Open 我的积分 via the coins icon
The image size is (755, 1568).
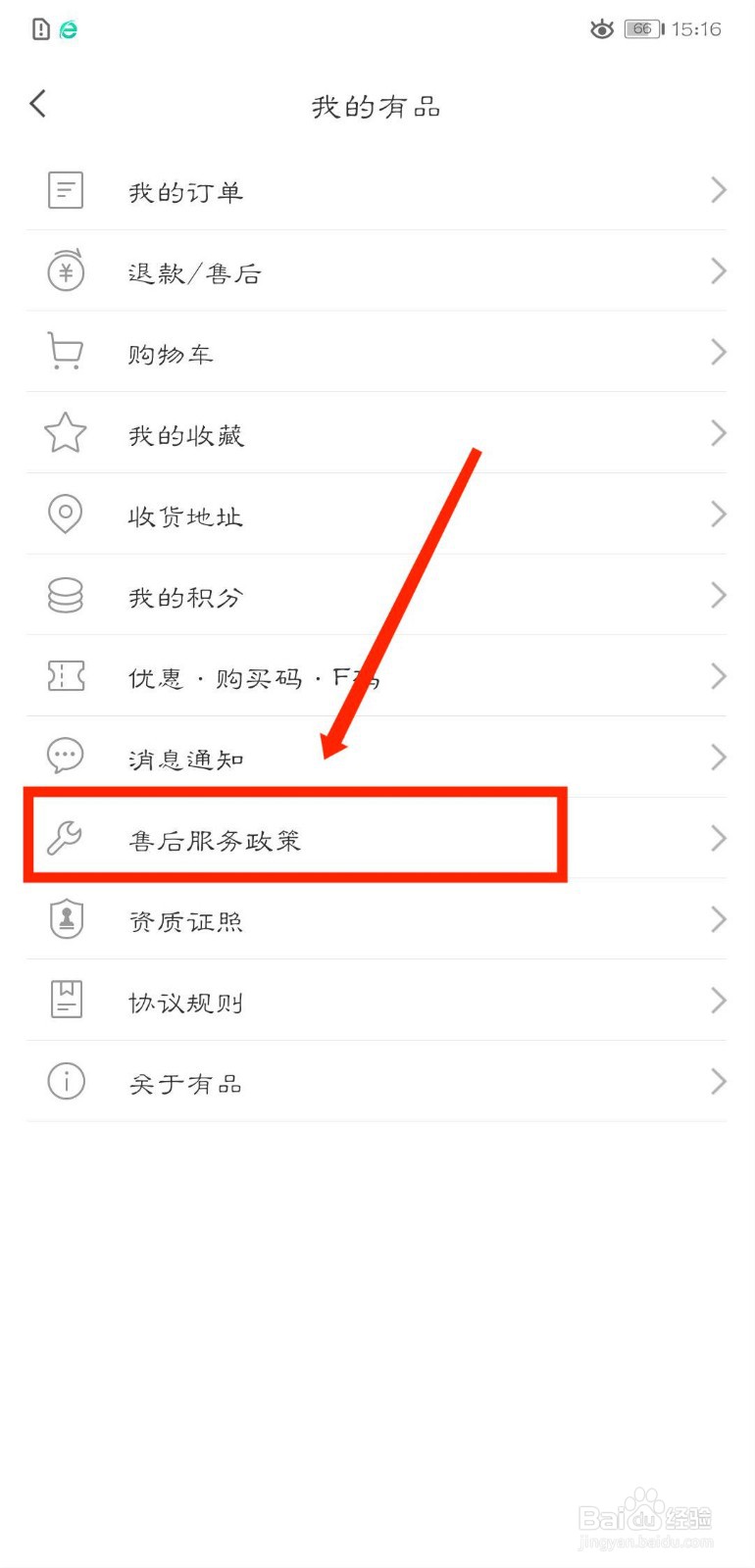[x=65, y=595]
